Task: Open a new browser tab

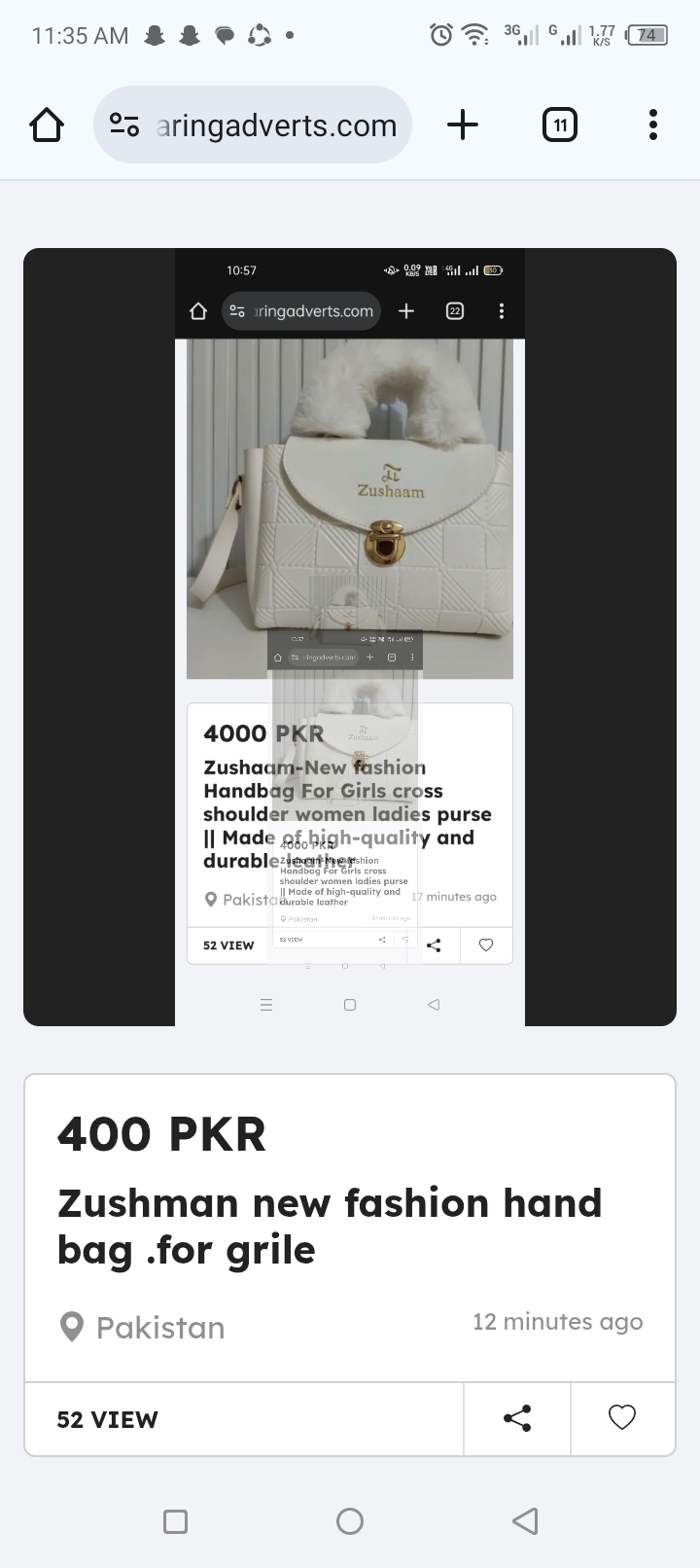Action: click(463, 125)
